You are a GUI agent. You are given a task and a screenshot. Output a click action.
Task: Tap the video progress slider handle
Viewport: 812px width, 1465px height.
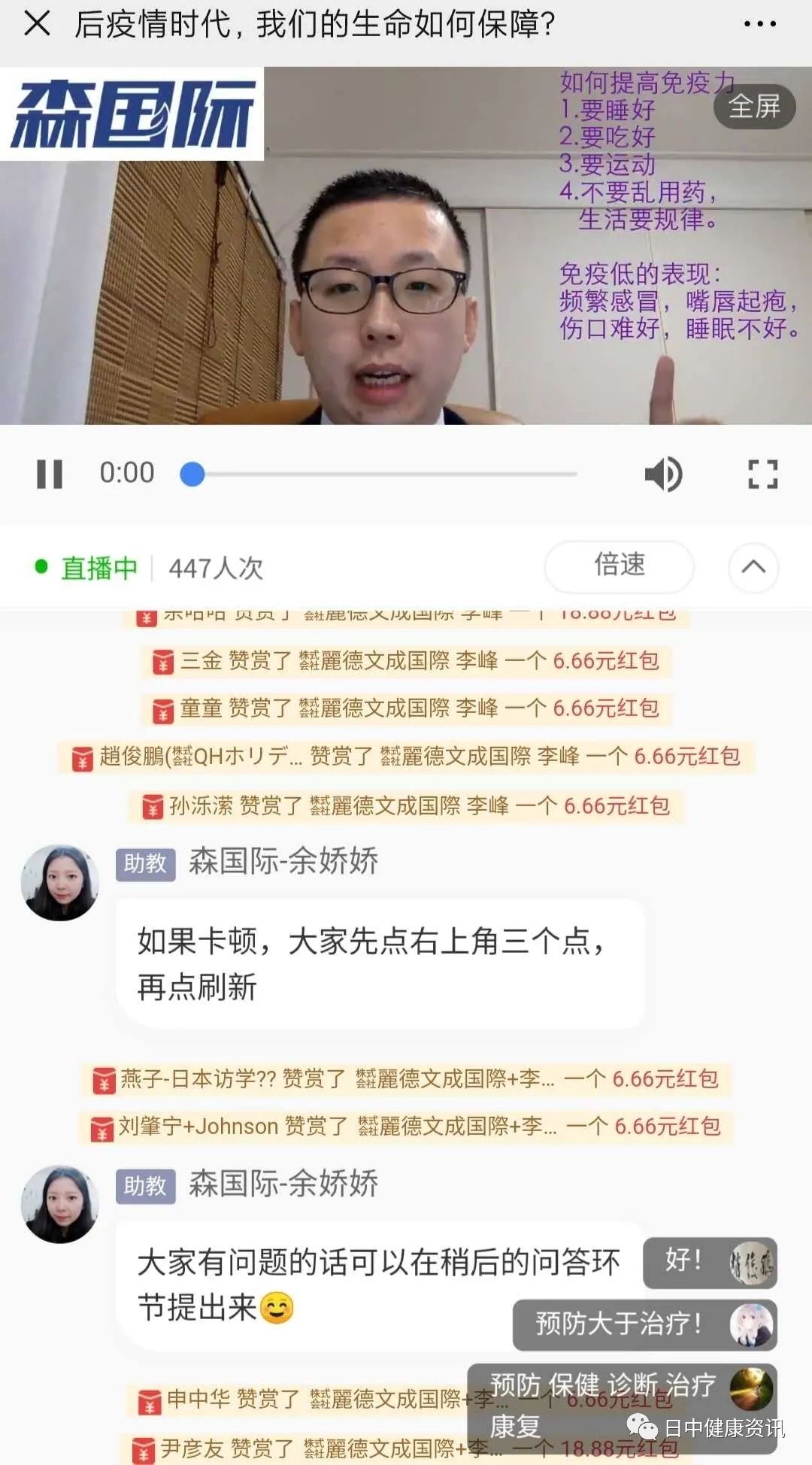192,474
